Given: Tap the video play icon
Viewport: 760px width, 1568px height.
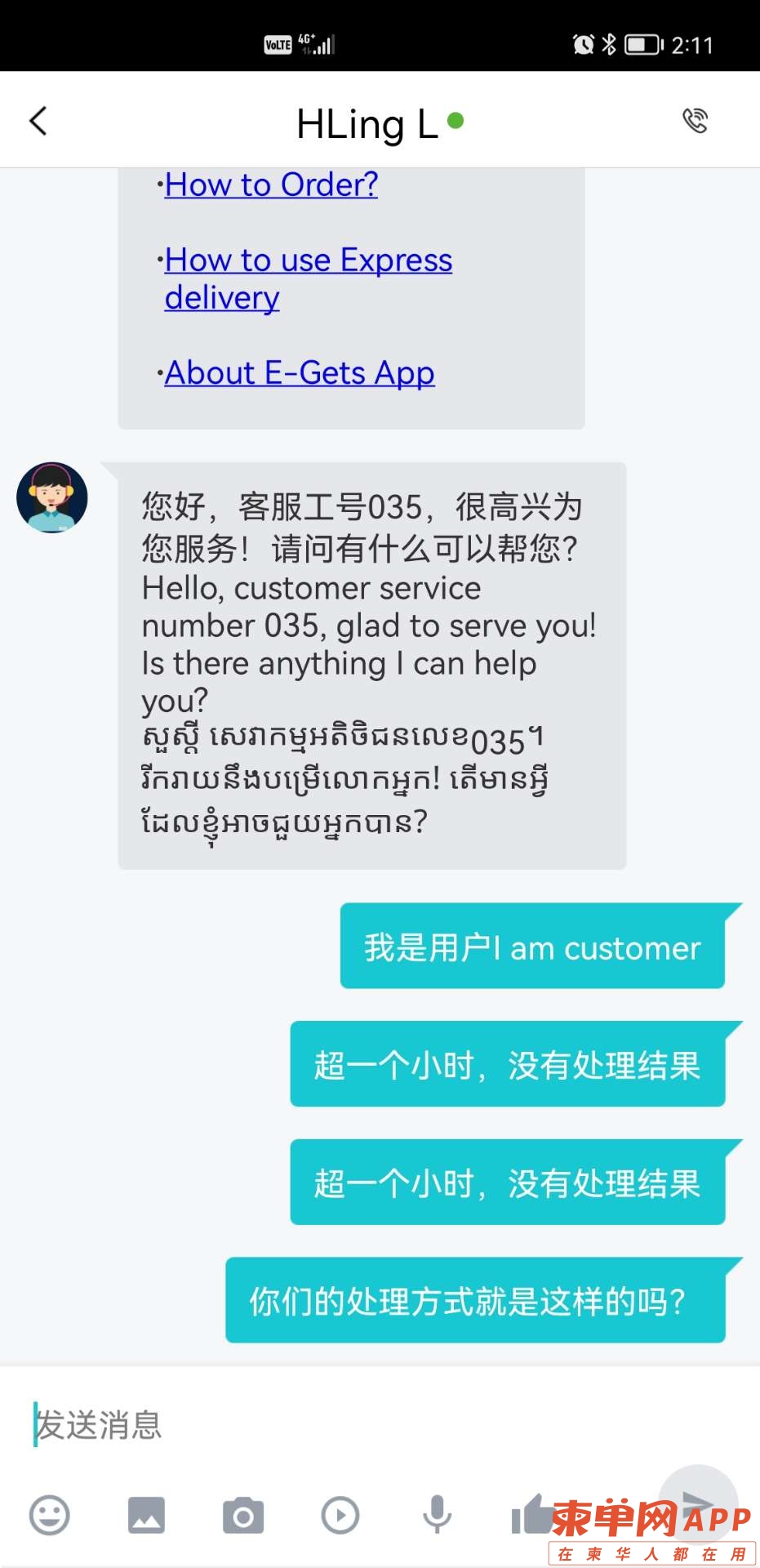Looking at the screenshot, I should (x=340, y=1516).
